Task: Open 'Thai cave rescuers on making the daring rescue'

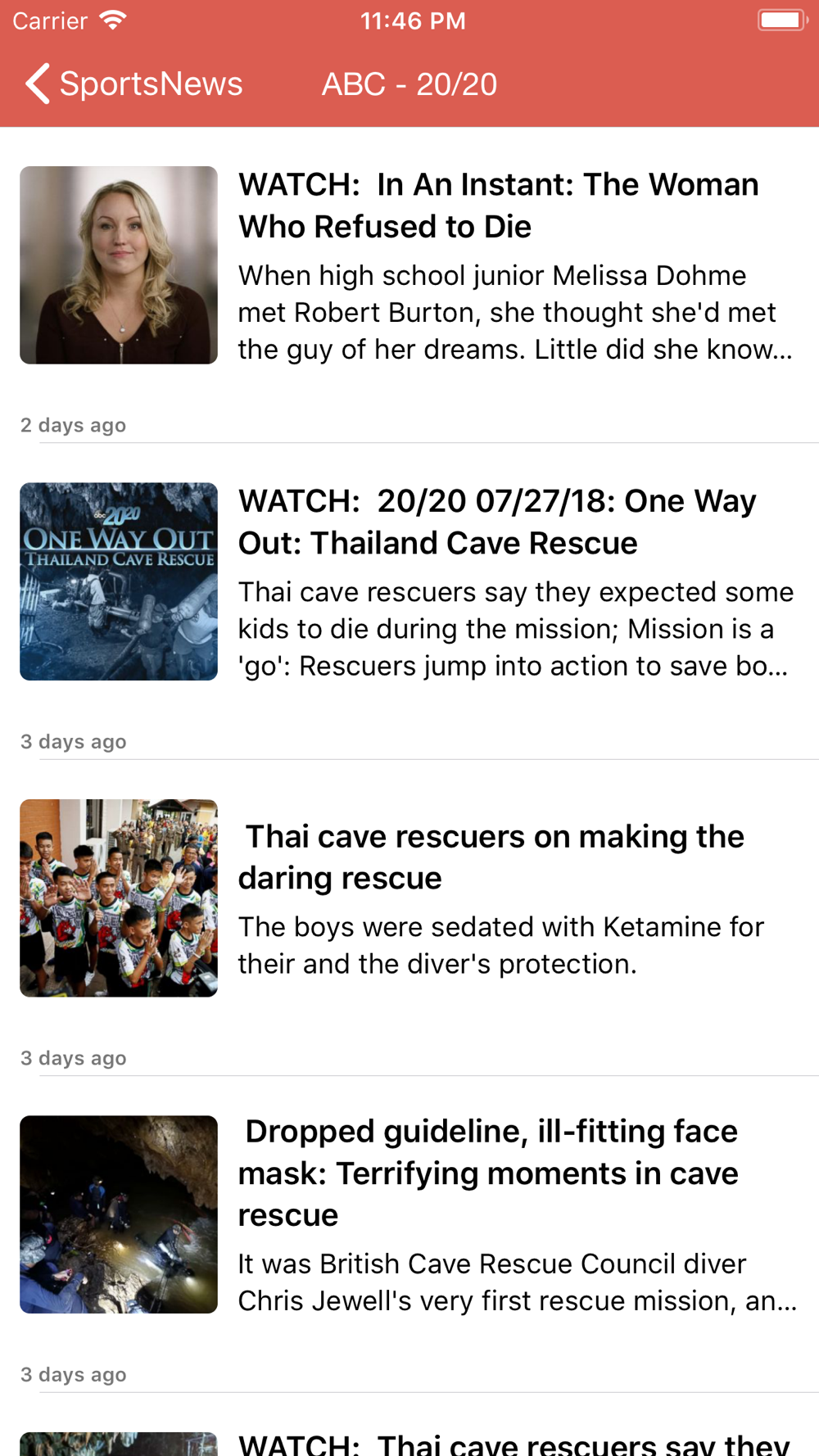Action: pos(409,918)
